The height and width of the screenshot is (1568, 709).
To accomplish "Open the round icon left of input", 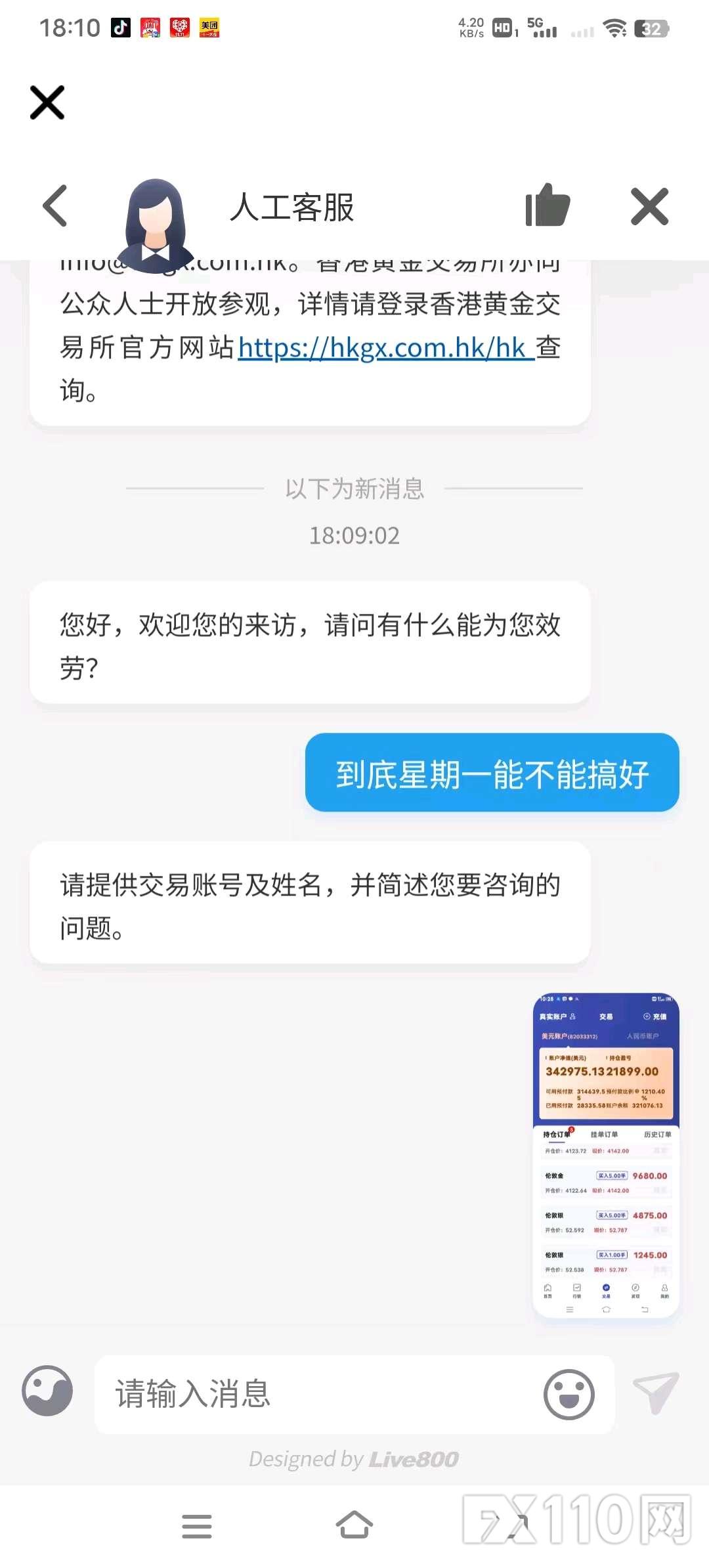I will pos(47,1391).
